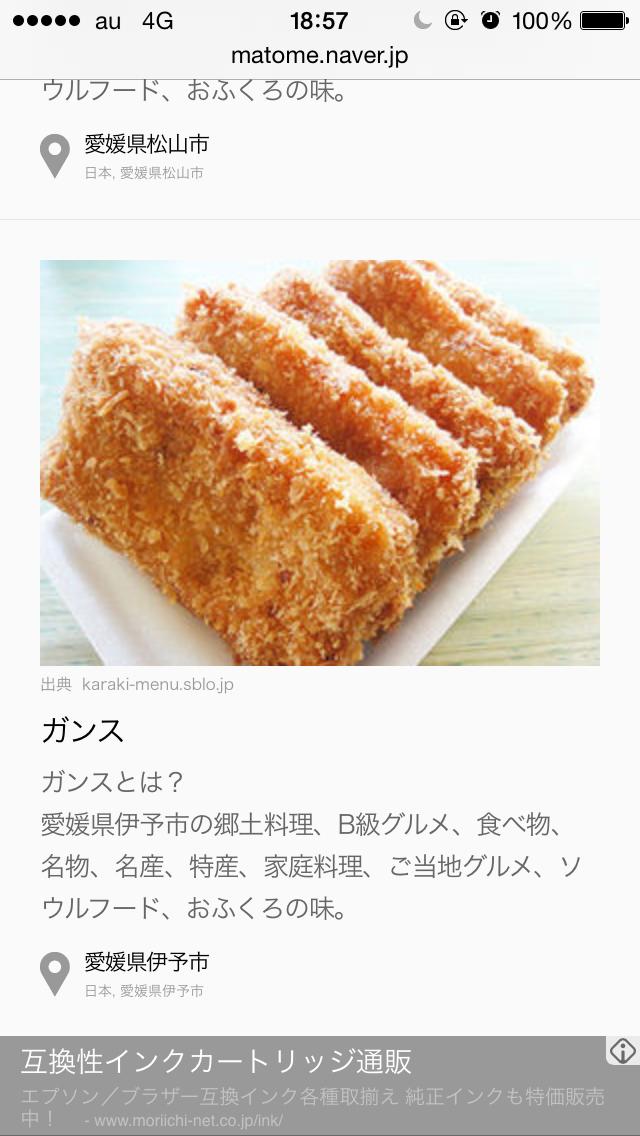
Task: Open the ガンス title link
Action: 83,731
